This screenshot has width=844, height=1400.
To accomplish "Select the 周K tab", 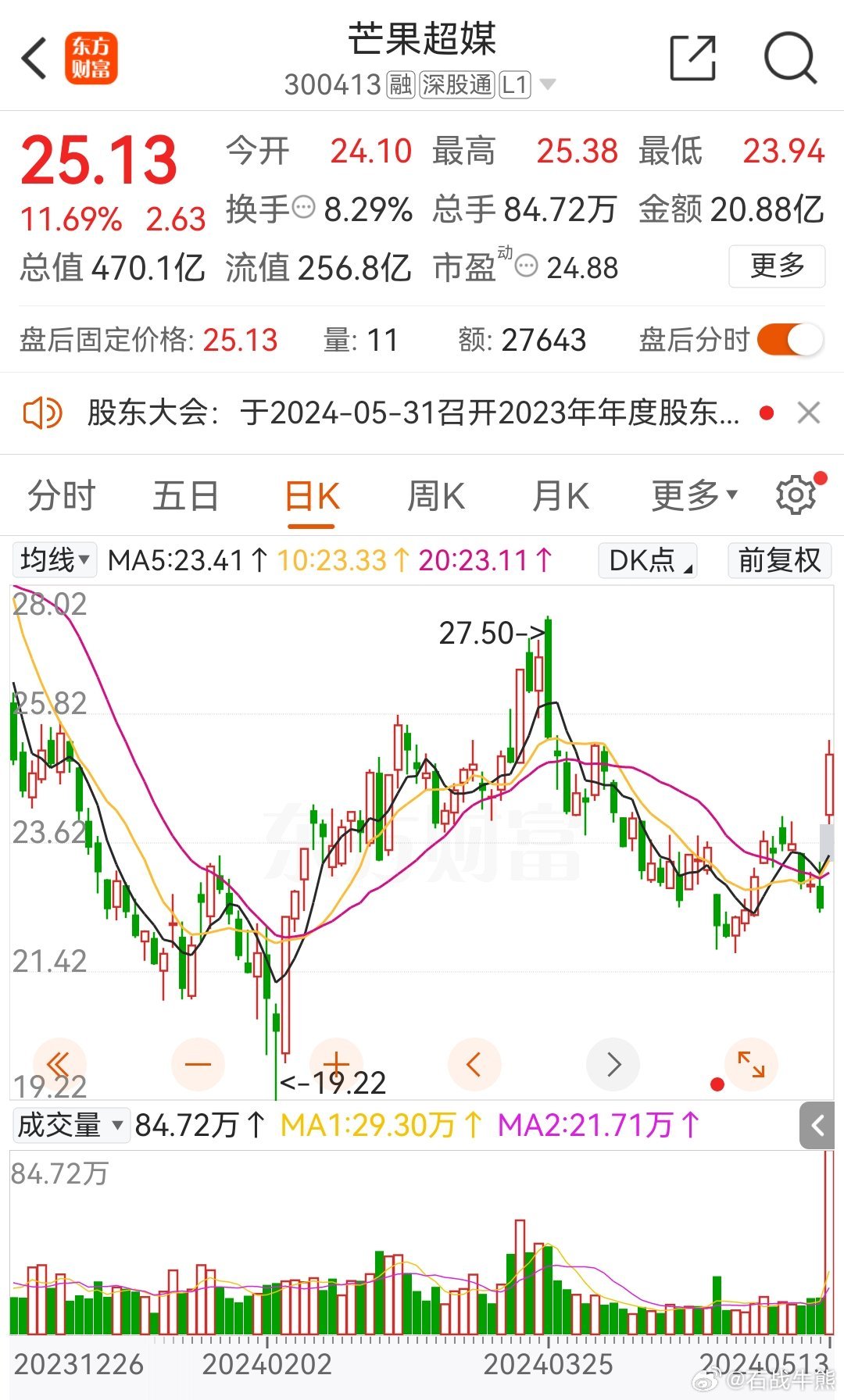I will coord(436,496).
